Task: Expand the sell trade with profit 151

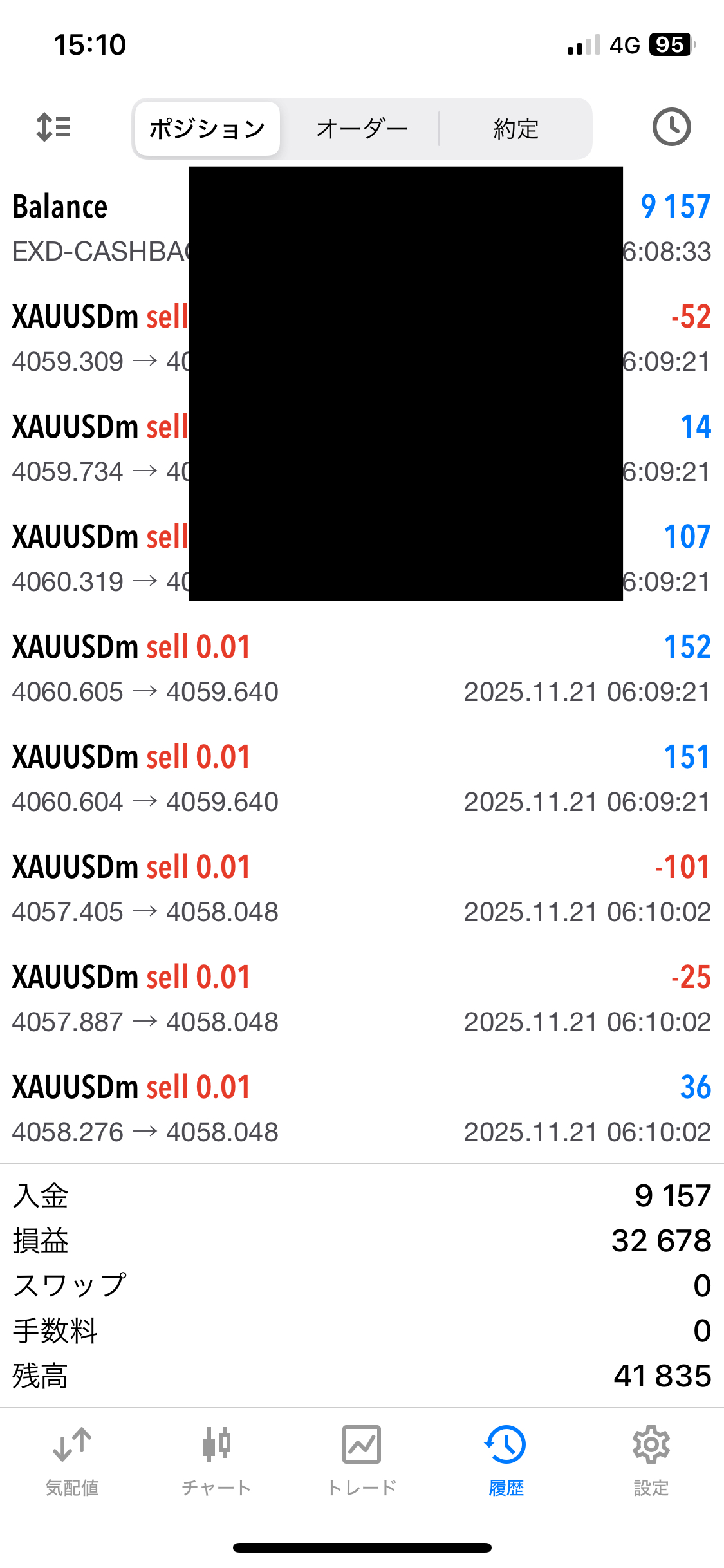Action: [x=362, y=778]
